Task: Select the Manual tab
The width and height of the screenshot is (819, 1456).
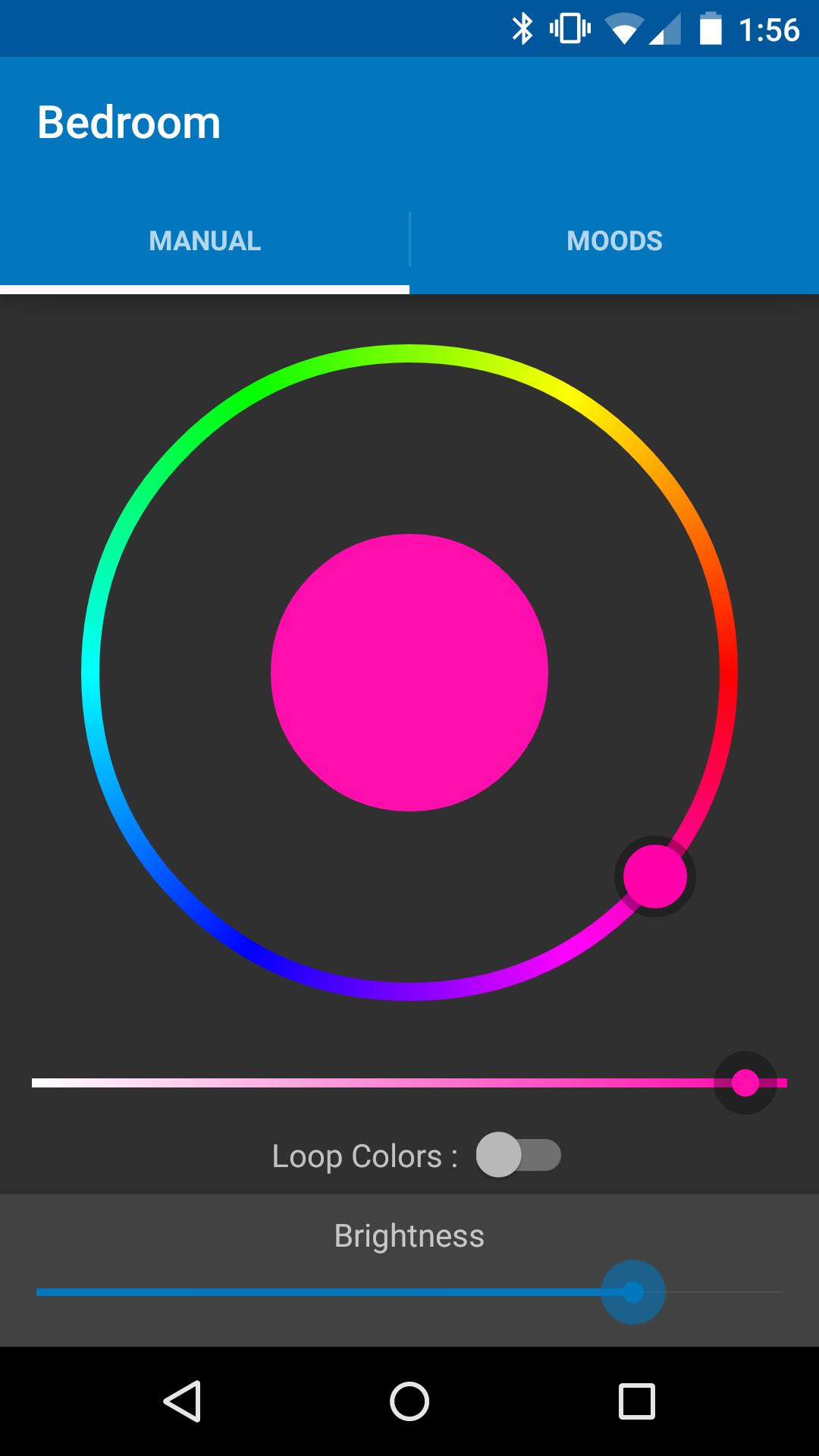Action: point(205,240)
